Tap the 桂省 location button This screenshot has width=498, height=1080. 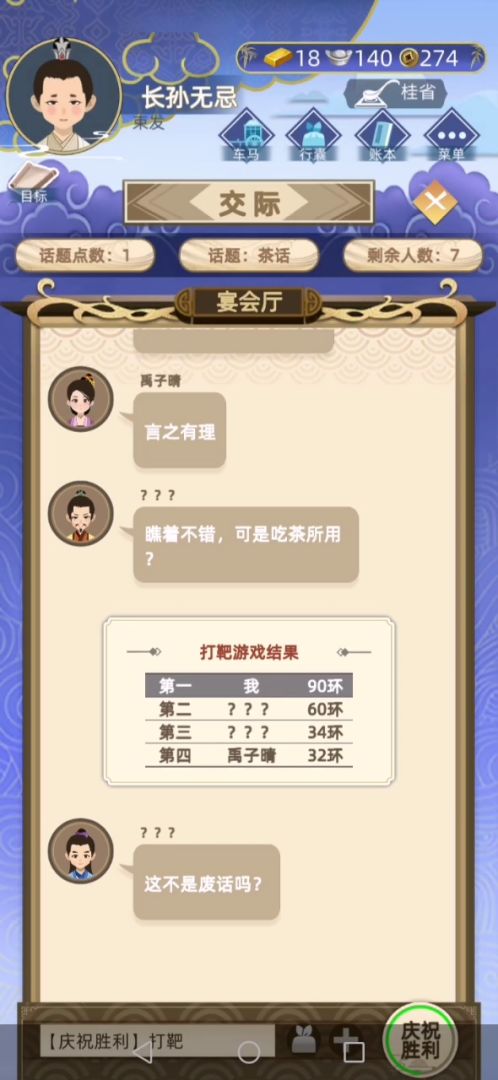[x=398, y=94]
